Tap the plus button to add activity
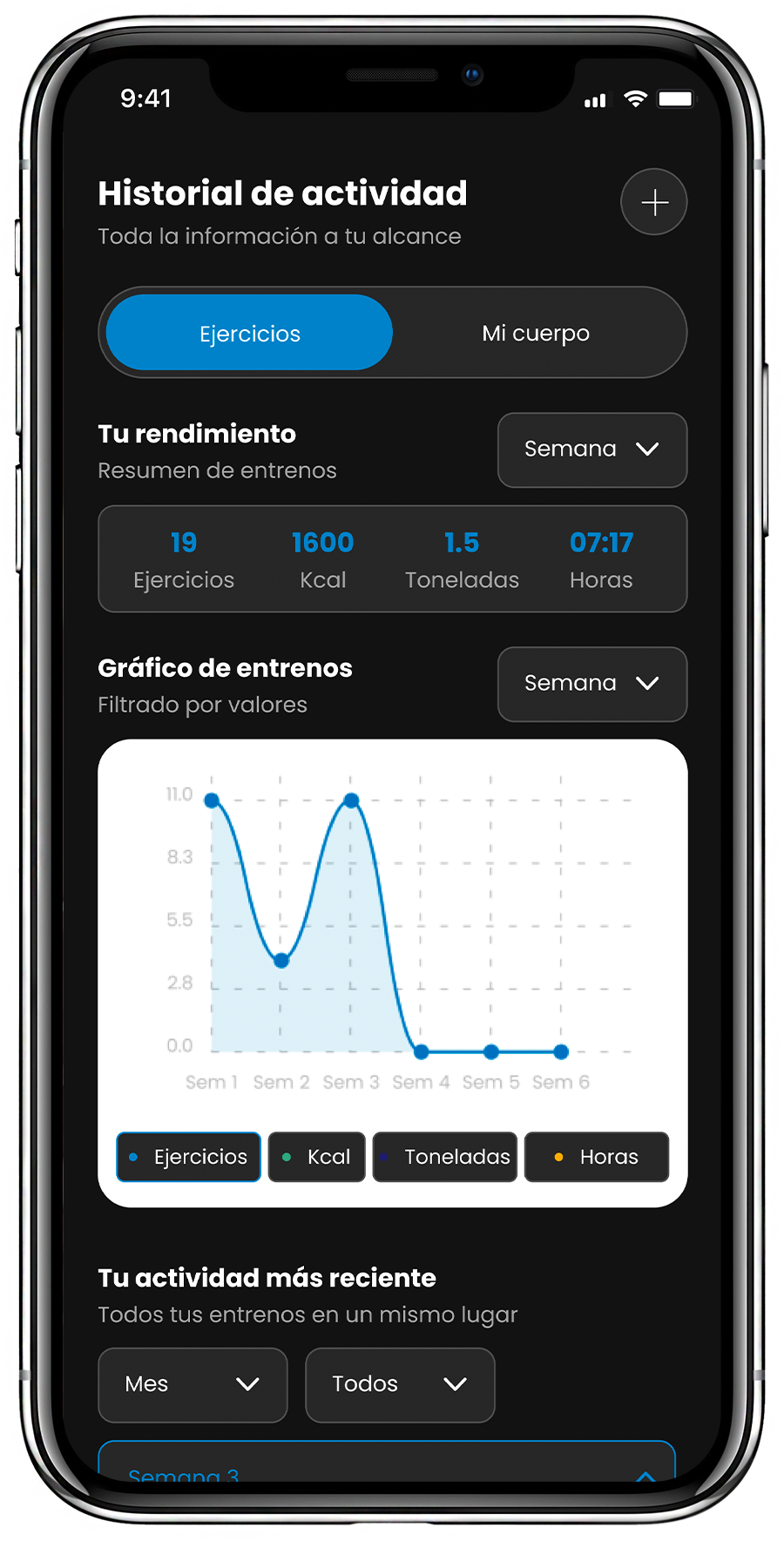 (653, 202)
